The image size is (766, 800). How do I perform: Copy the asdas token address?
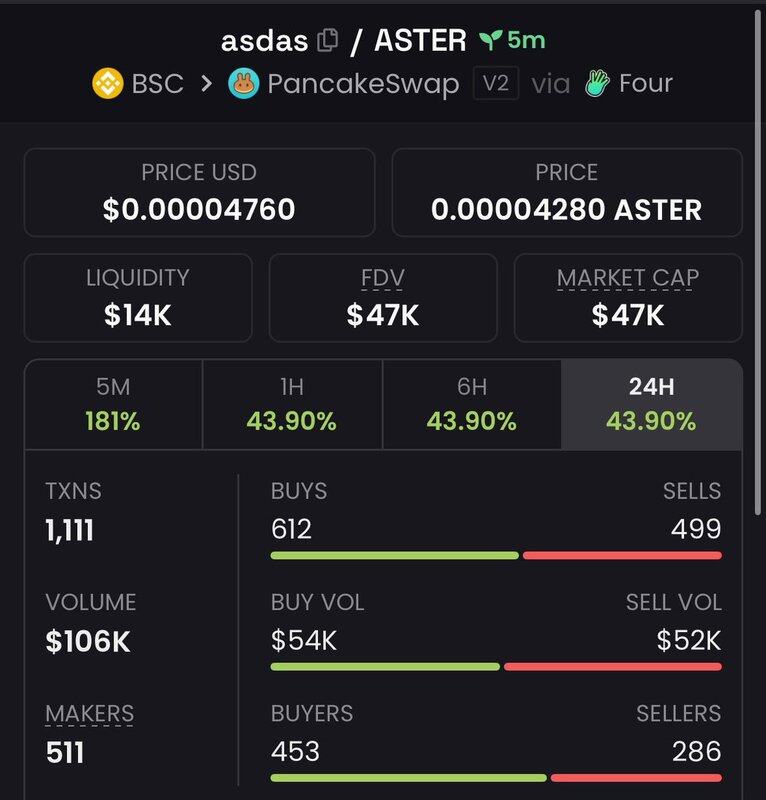[327, 41]
